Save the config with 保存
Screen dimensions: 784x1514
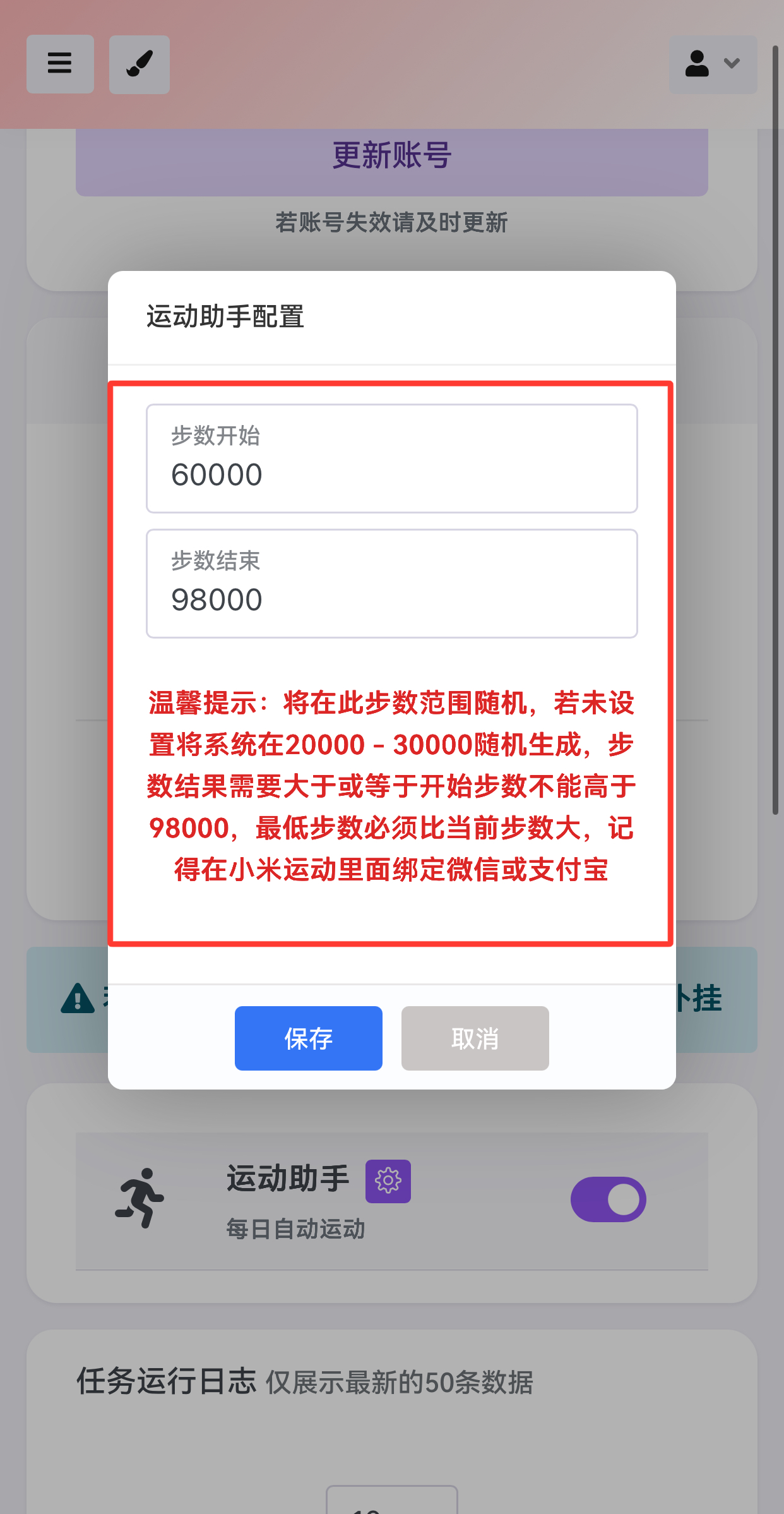[x=308, y=1038]
